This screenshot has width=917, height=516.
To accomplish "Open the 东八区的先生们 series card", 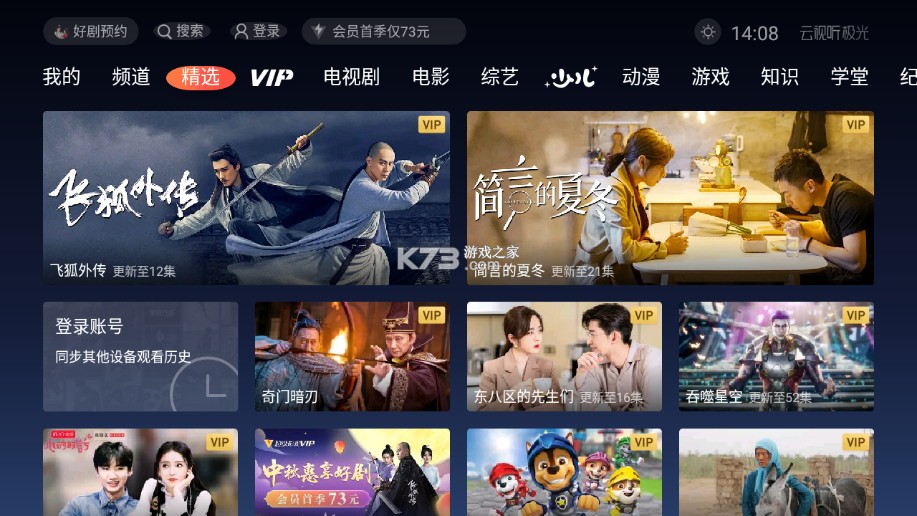I will click(564, 356).
